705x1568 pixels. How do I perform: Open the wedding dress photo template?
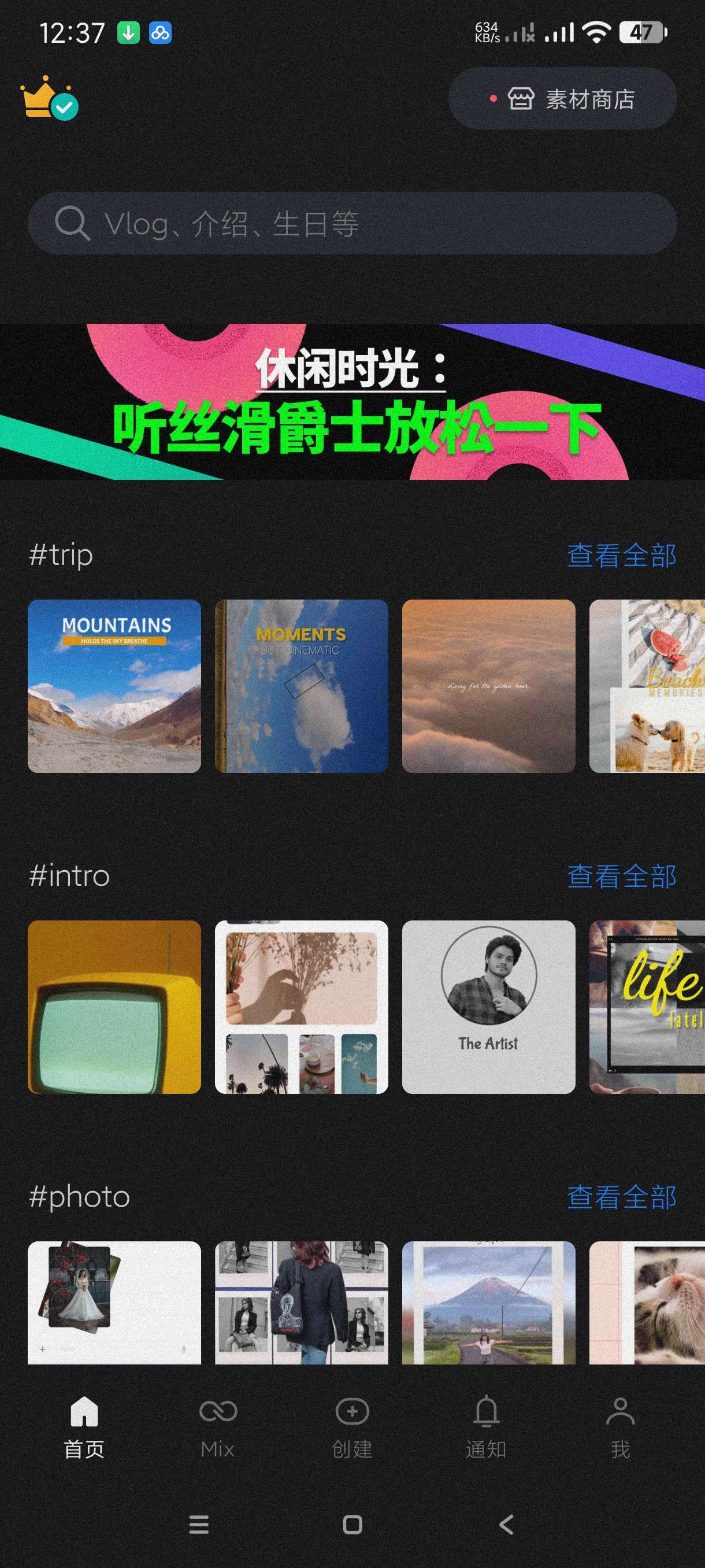114,1302
